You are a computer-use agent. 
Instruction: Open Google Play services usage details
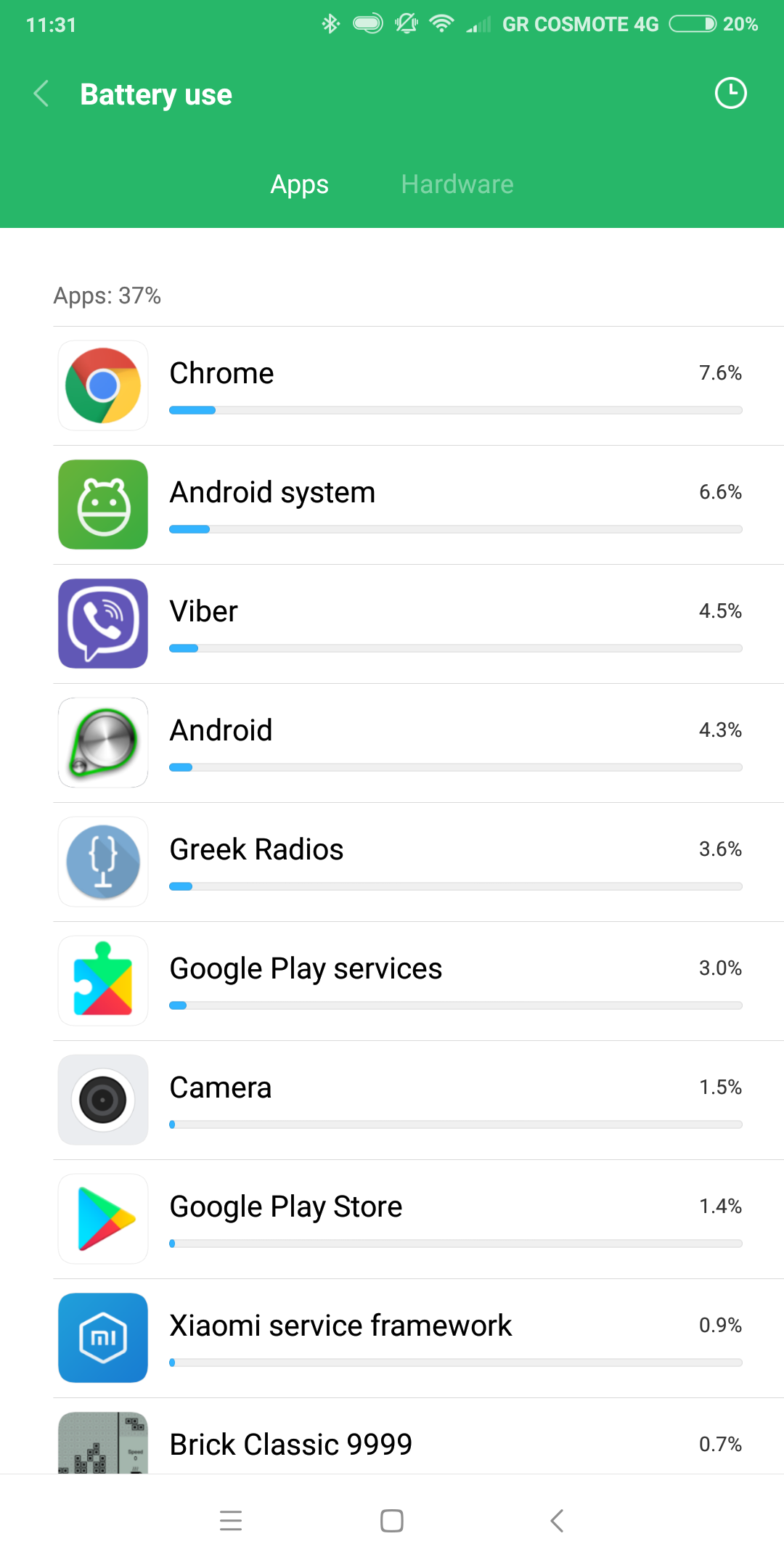(418, 981)
